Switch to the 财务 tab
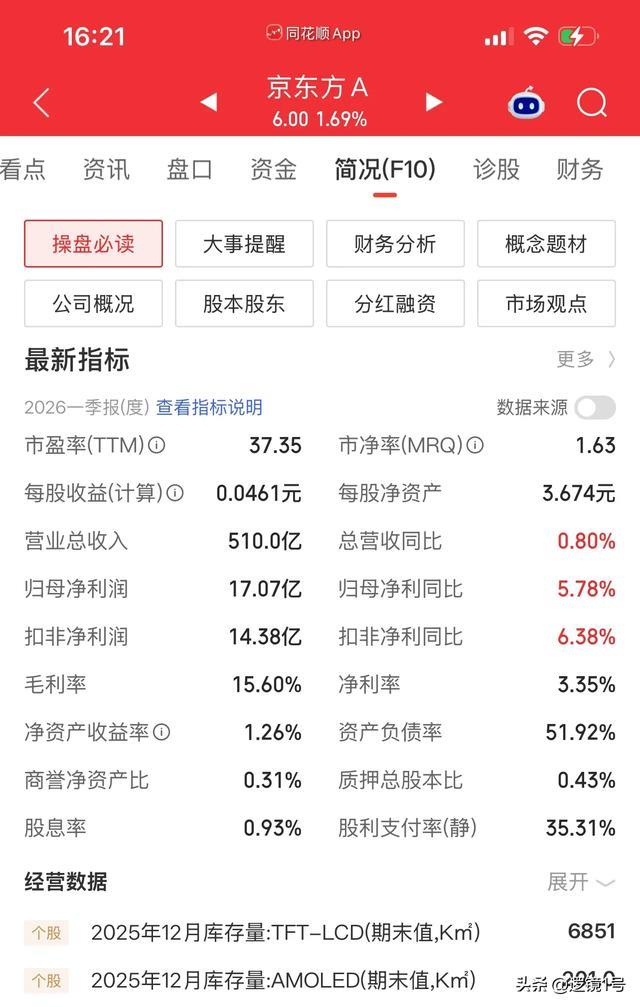 (580, 170)
